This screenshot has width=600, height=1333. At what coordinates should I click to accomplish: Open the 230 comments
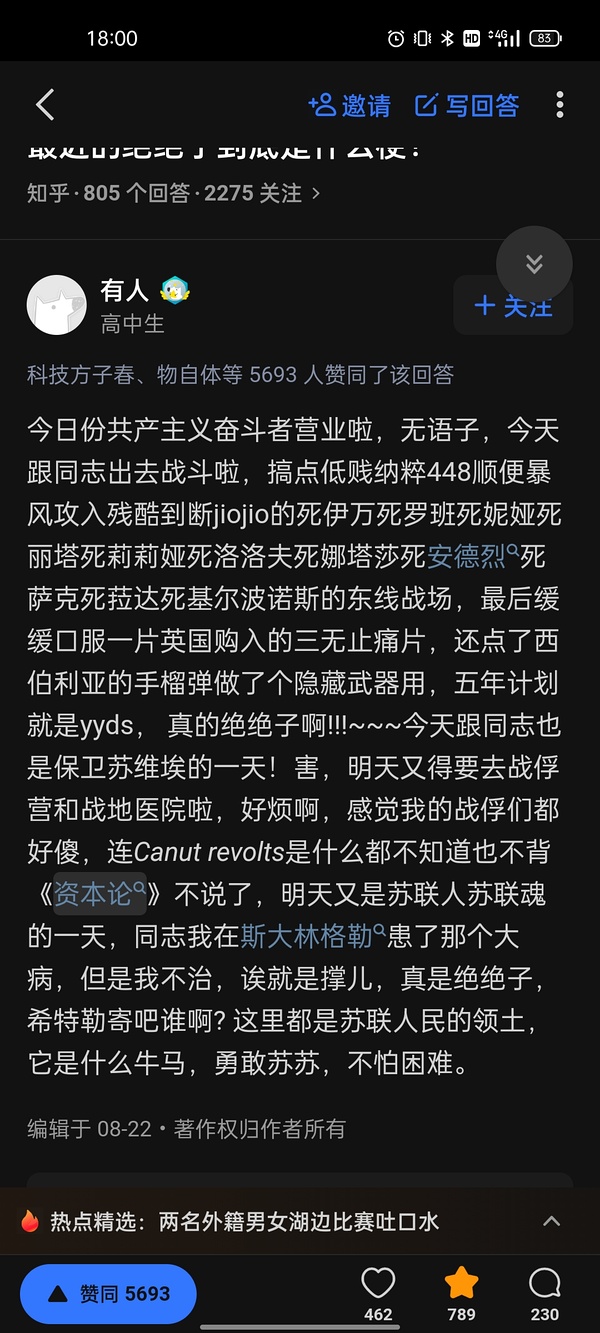[544, 1293]
